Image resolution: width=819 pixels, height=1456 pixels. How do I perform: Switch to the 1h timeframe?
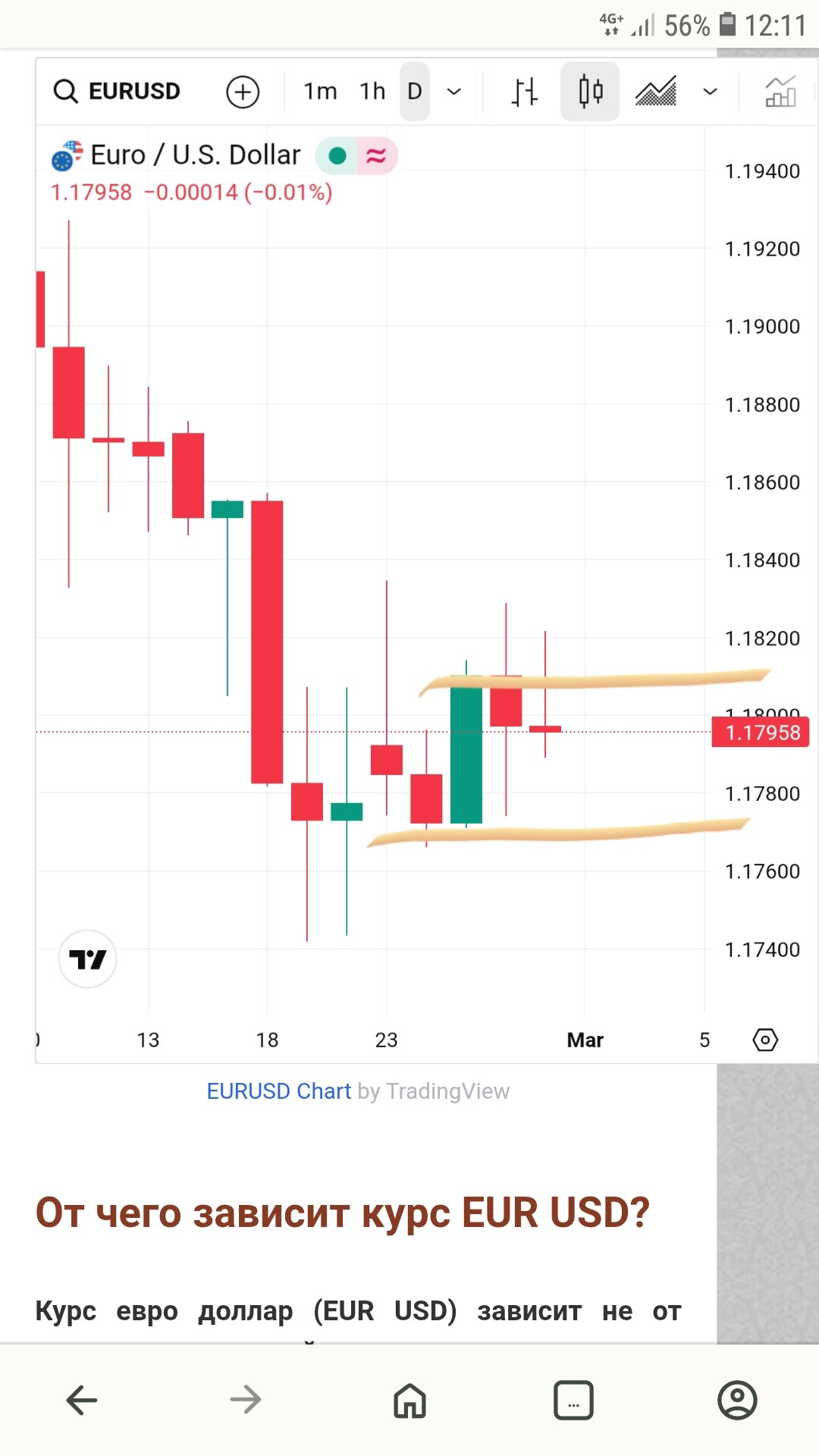click(372, 92)
